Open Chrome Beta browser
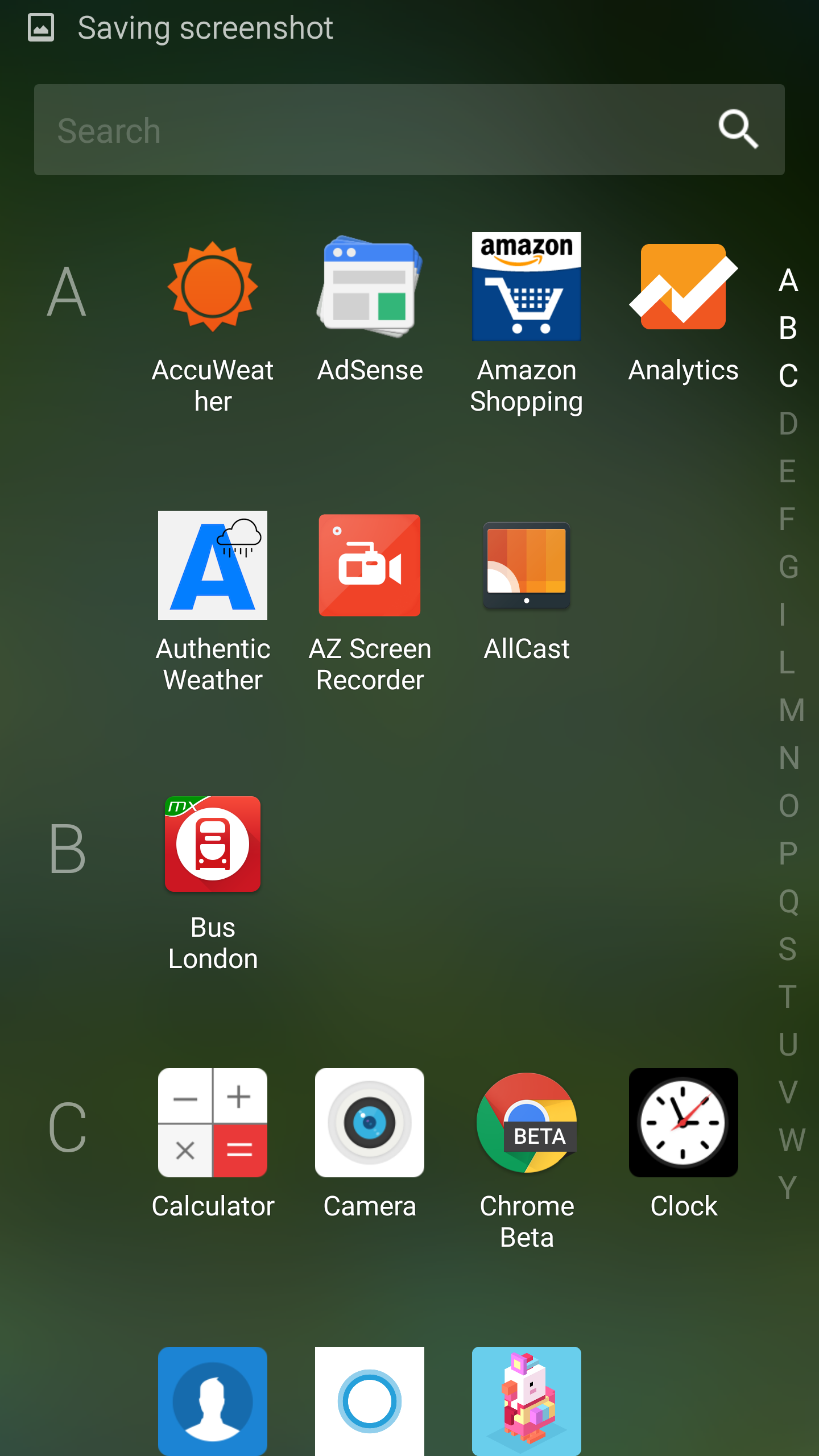This screenshot has width=819, height=1456. point(527,1123)
